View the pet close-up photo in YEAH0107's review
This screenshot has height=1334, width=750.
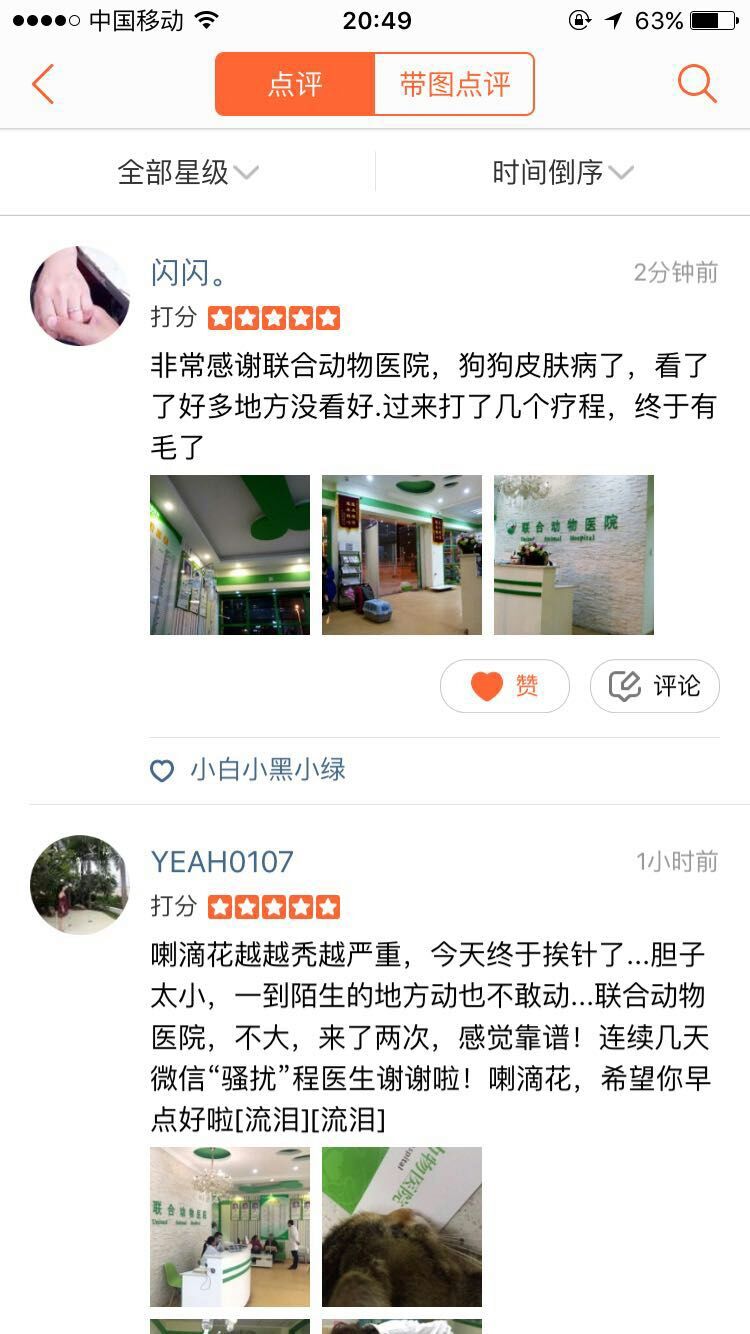[402, 1227]
